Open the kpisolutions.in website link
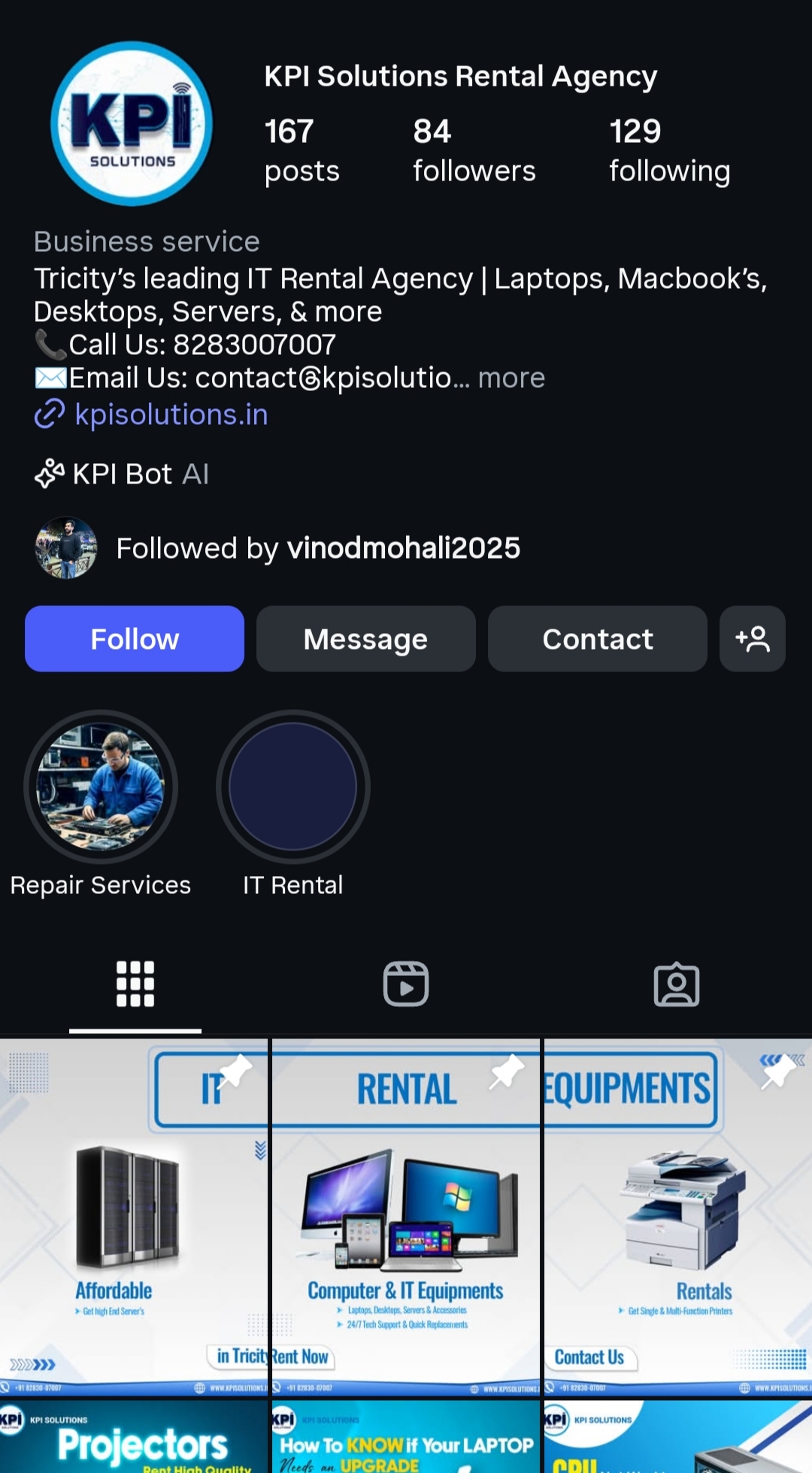The height and width of the screenshot is (1473, 812). pyautogui.click(x=171, y=415)
